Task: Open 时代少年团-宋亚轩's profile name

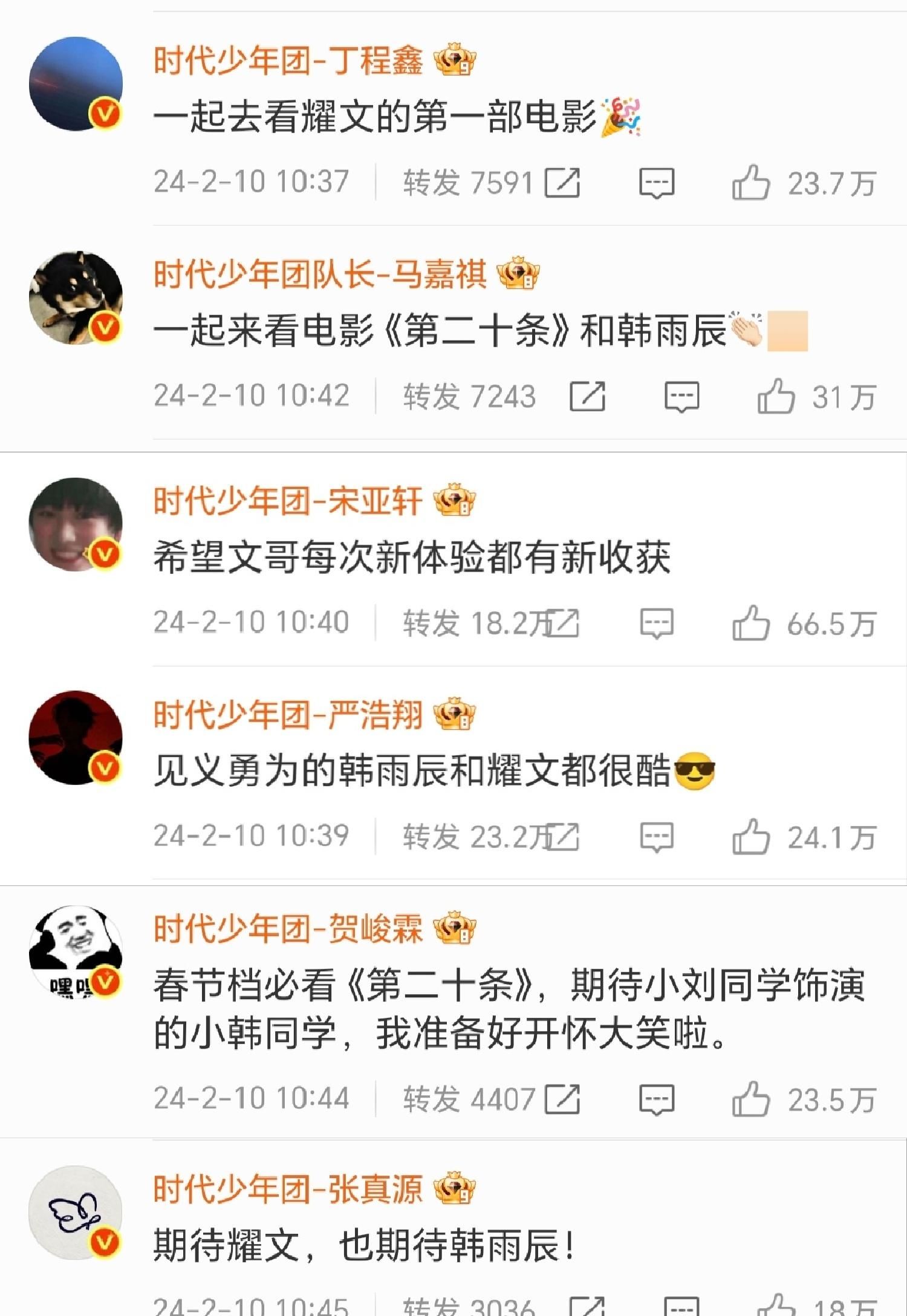Action: click(x=288, y=501)
